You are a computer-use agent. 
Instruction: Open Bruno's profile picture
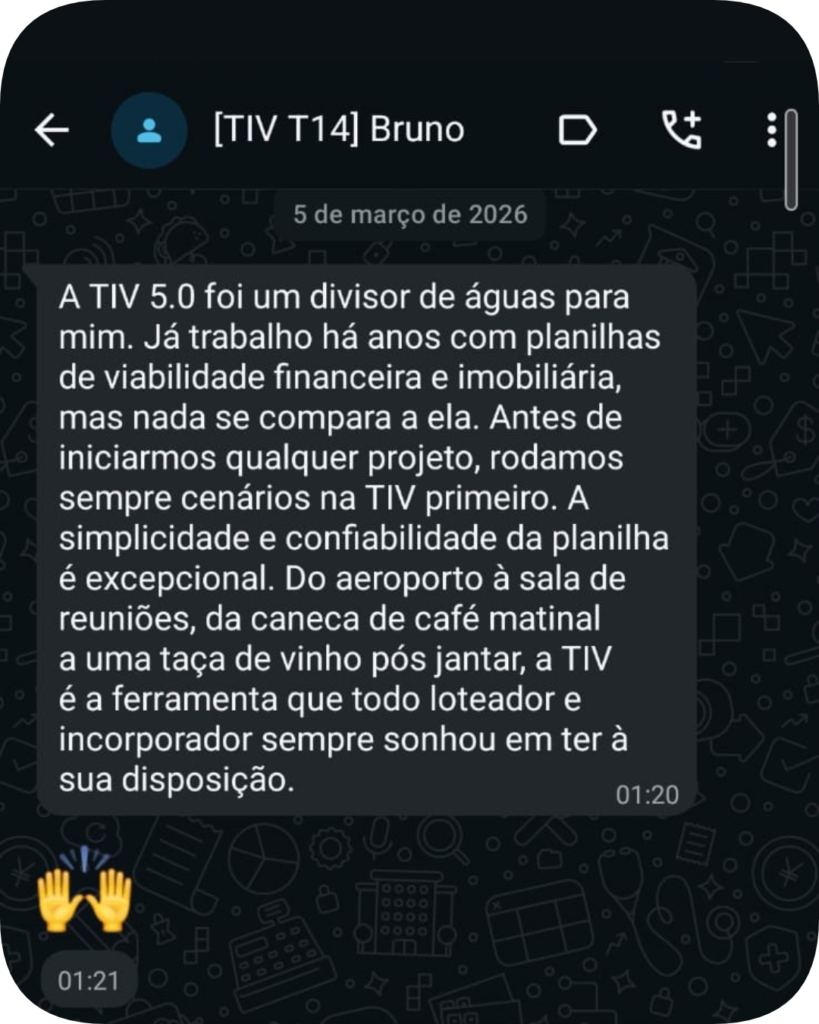click(x=149, y=130)
